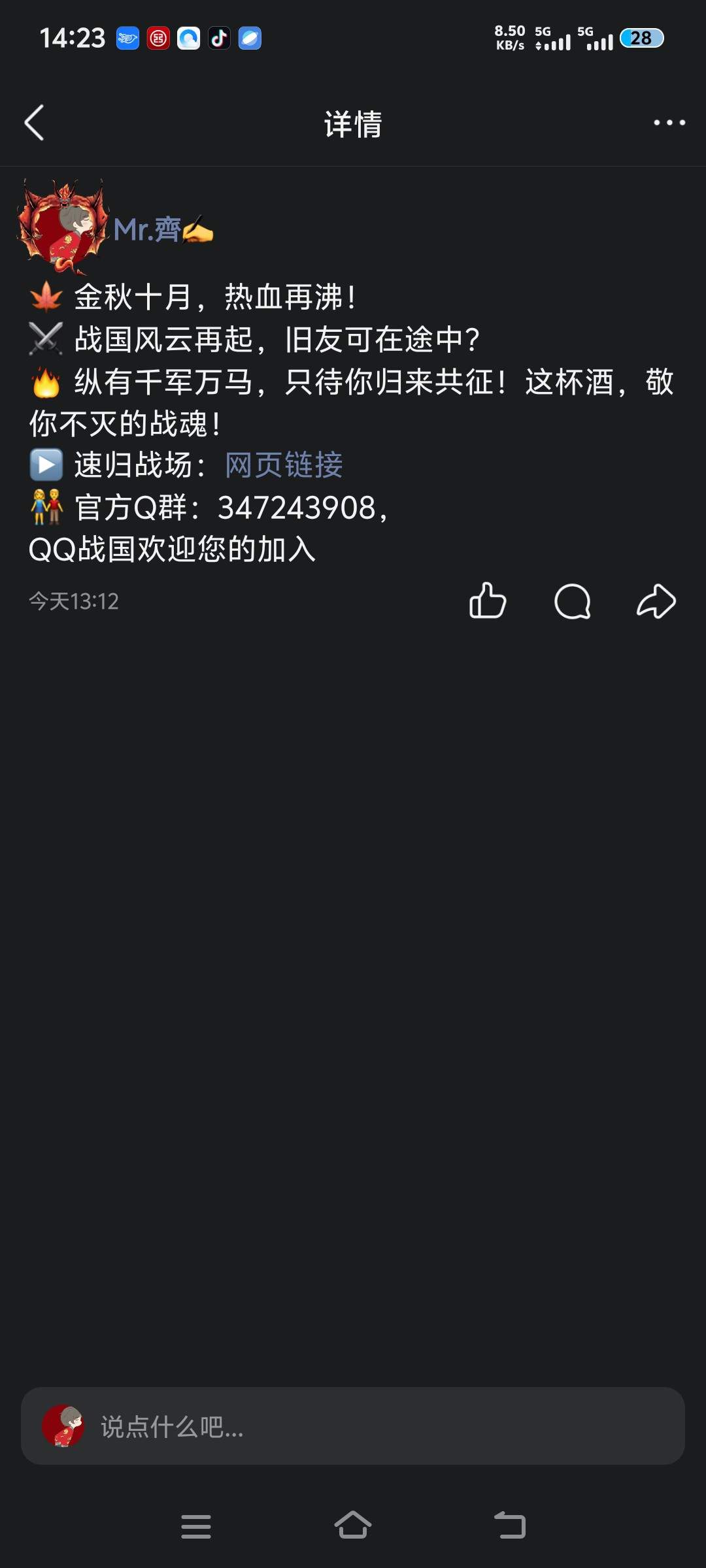Open the comment bubble icon

(x=573, y=601)
